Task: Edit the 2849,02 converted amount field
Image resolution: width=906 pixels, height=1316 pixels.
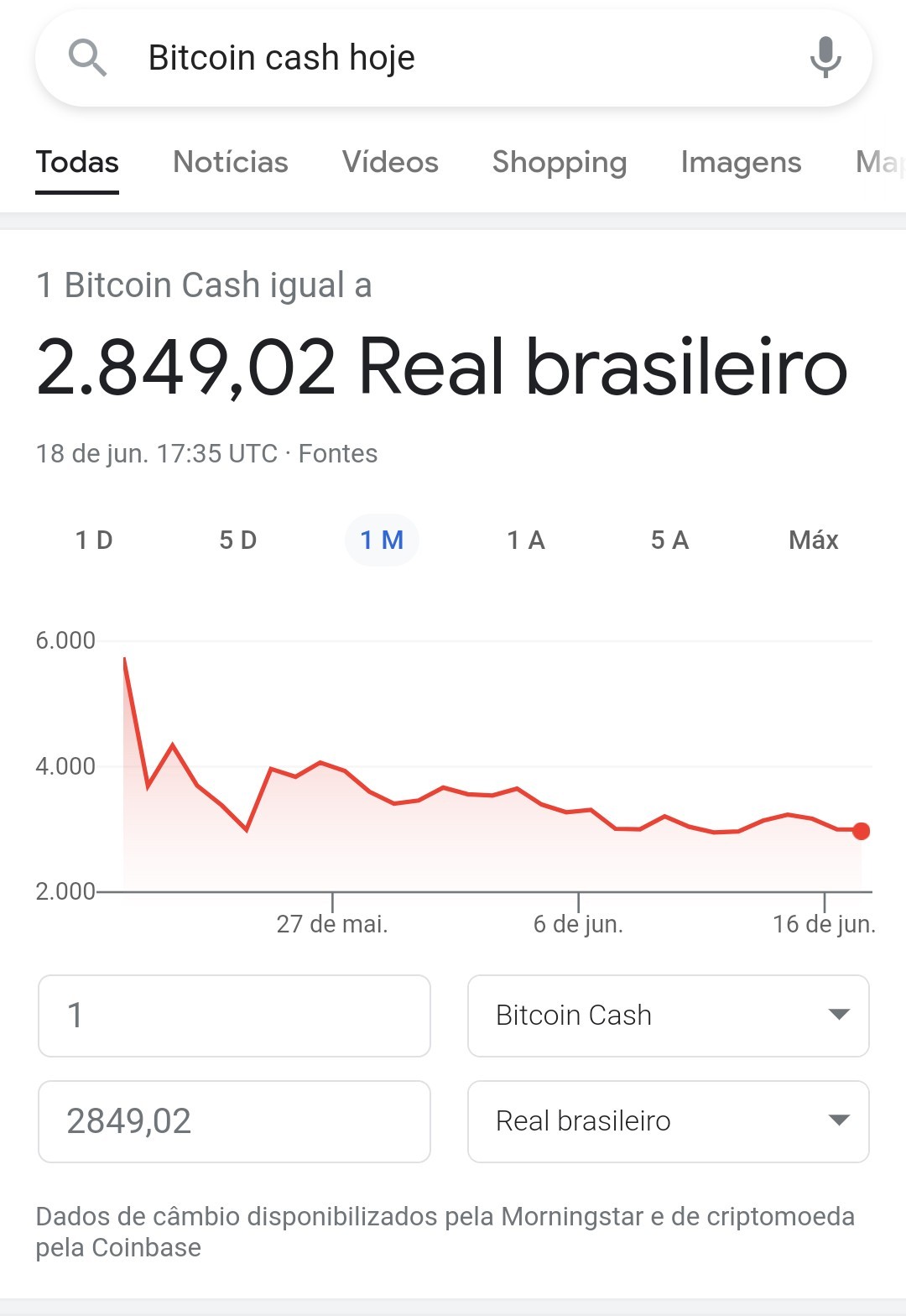Action: click(x=235, y=1121)
